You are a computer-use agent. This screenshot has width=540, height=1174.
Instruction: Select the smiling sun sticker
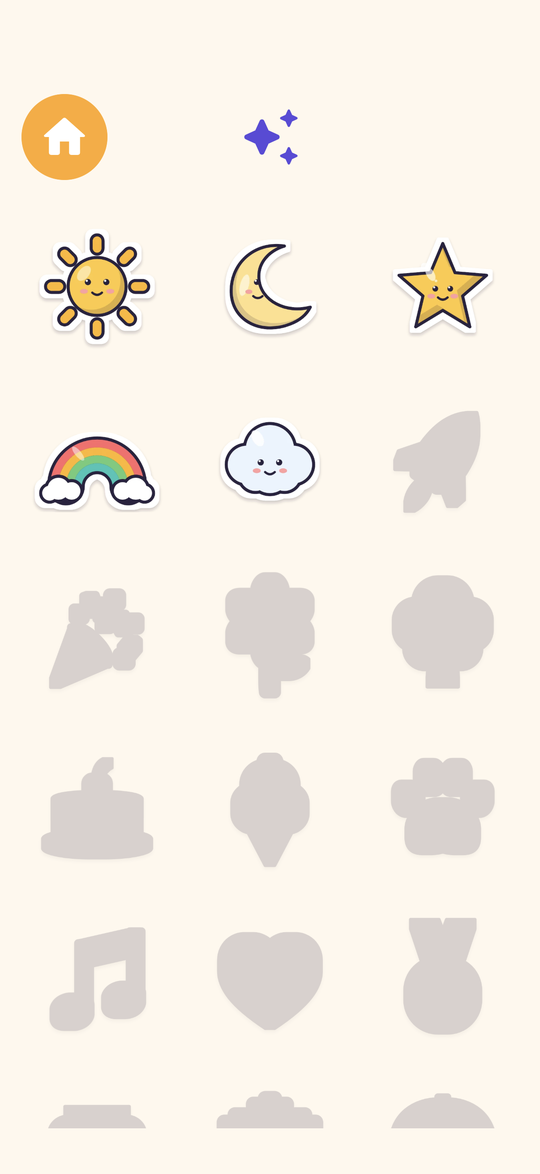(x=97, y=287)
